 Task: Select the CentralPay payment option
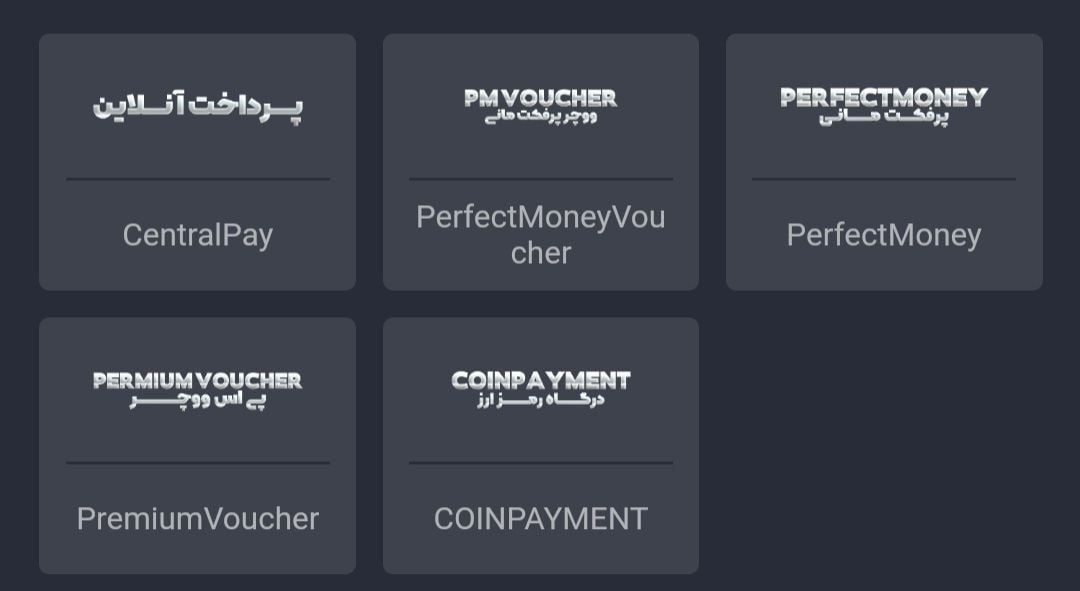[197, 162]
